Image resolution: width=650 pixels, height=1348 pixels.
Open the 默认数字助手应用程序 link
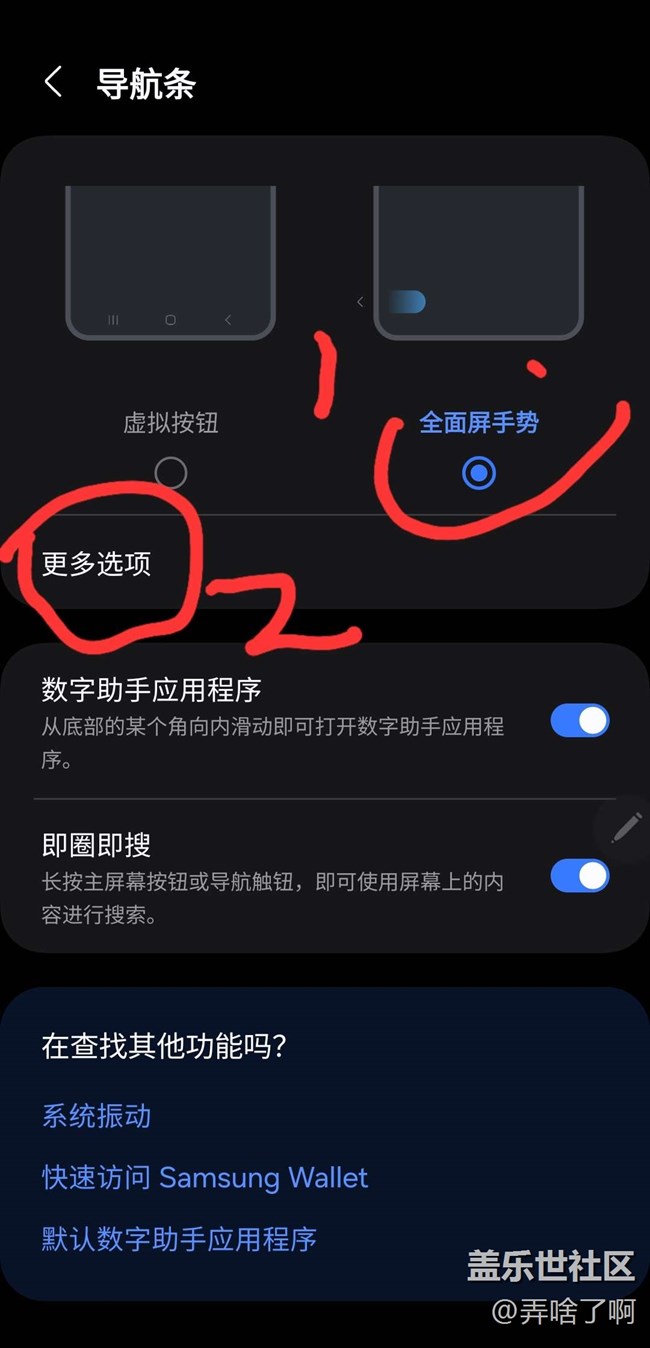click(x=179, y=1240)
